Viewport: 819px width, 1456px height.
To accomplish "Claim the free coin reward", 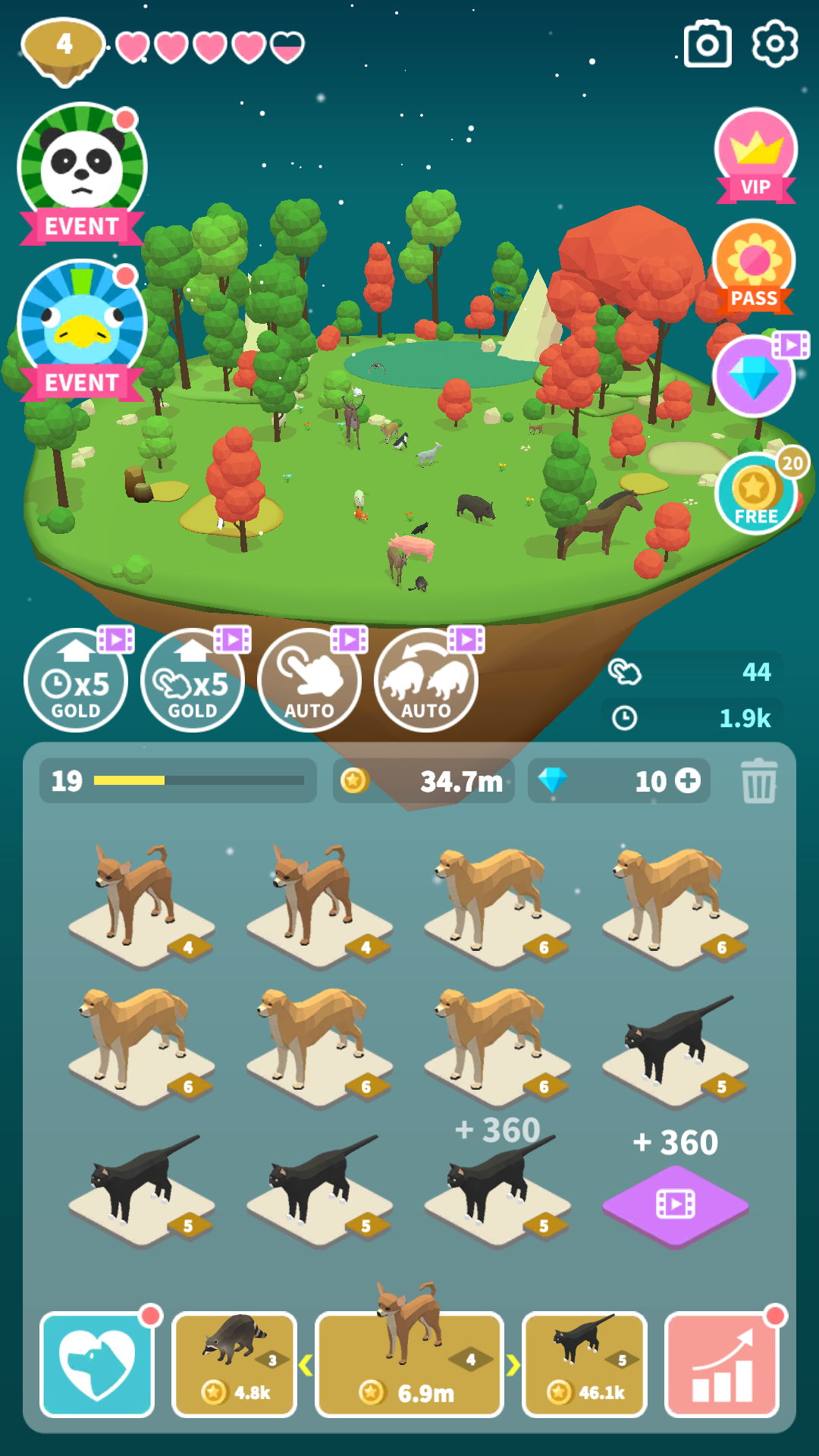I will pos(755,494).
